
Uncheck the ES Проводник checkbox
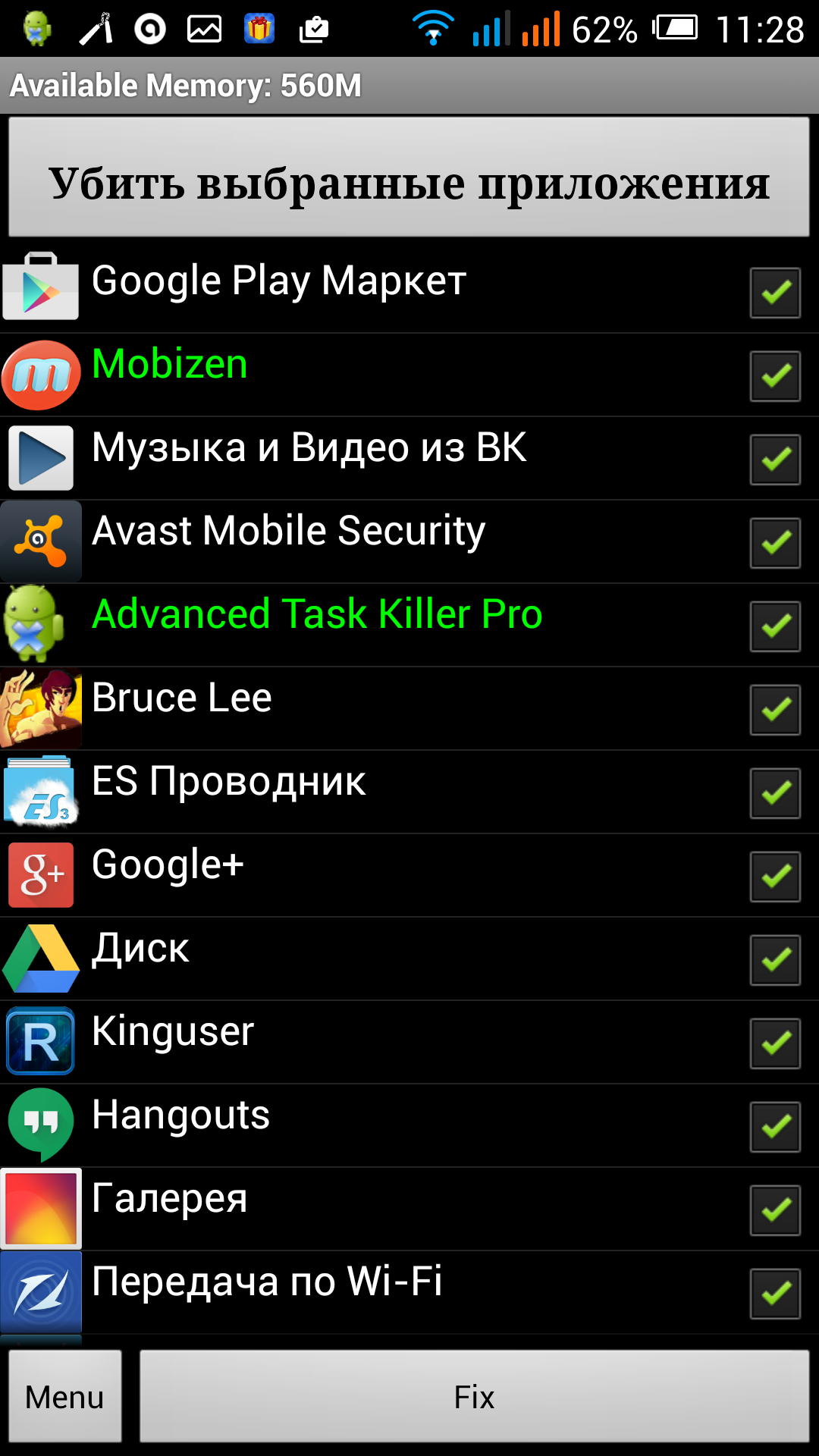pyautogui.click(x=775, y=793)
